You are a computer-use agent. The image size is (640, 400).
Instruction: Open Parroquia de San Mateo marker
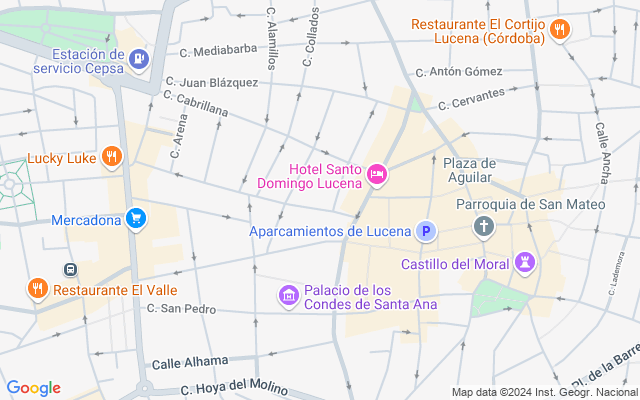tap(484, 226)
